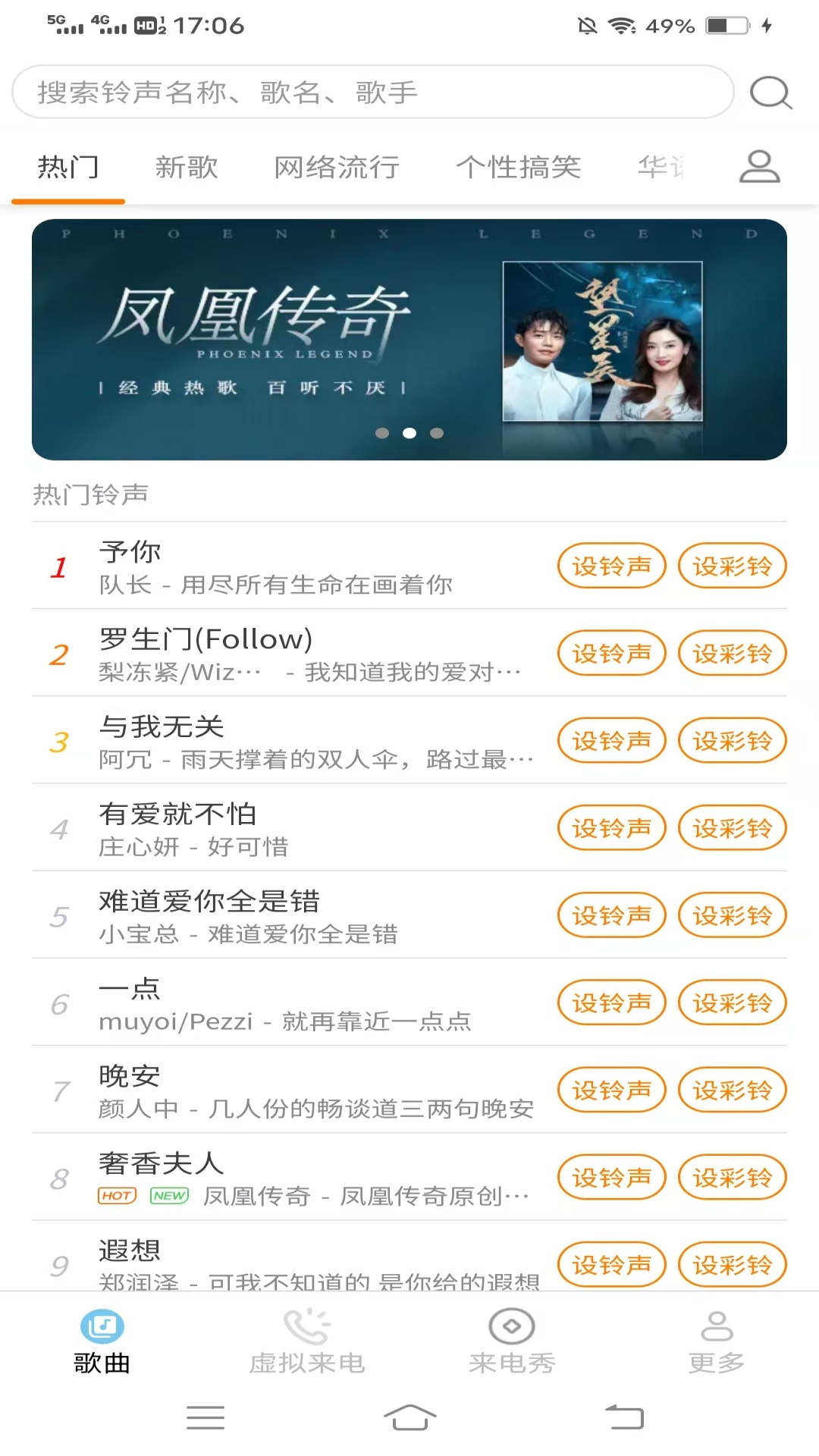Tap the NEW badge on 奢香夫人

coord(171,1195)
